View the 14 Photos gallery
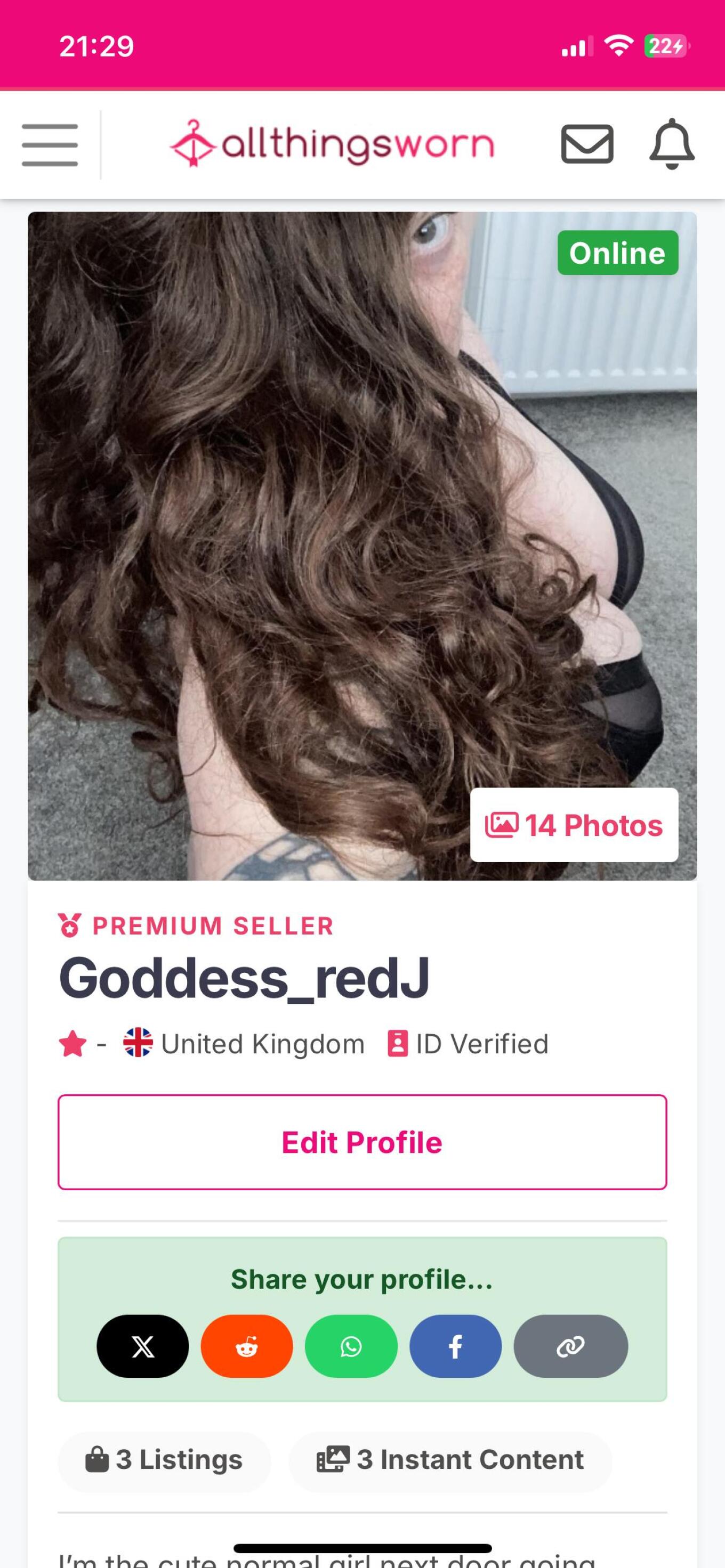 click(x=574, y=825)
